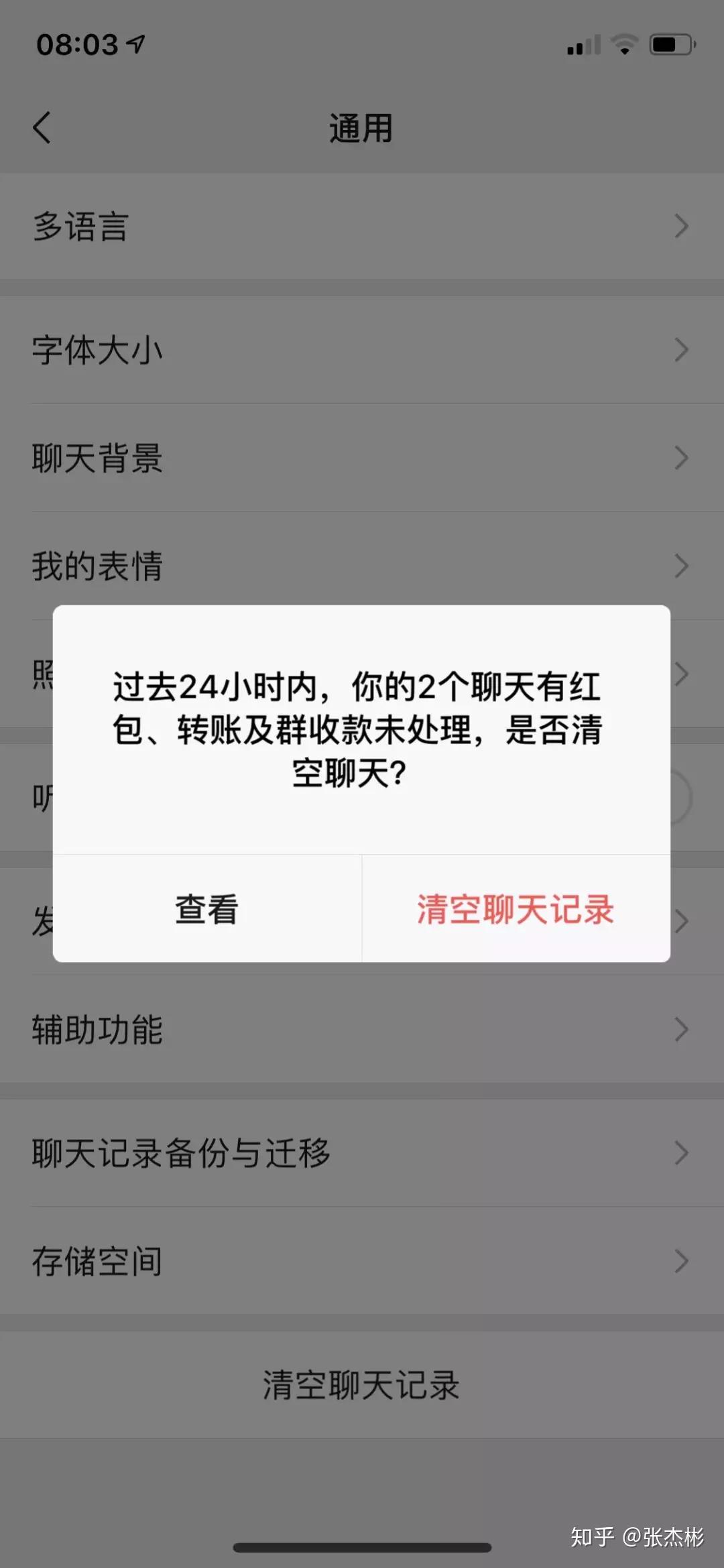The height and width of the screenshot is (1568, 724).
Task: Tap the back chevron to leave 通用
Action: (x=42, y=127)
